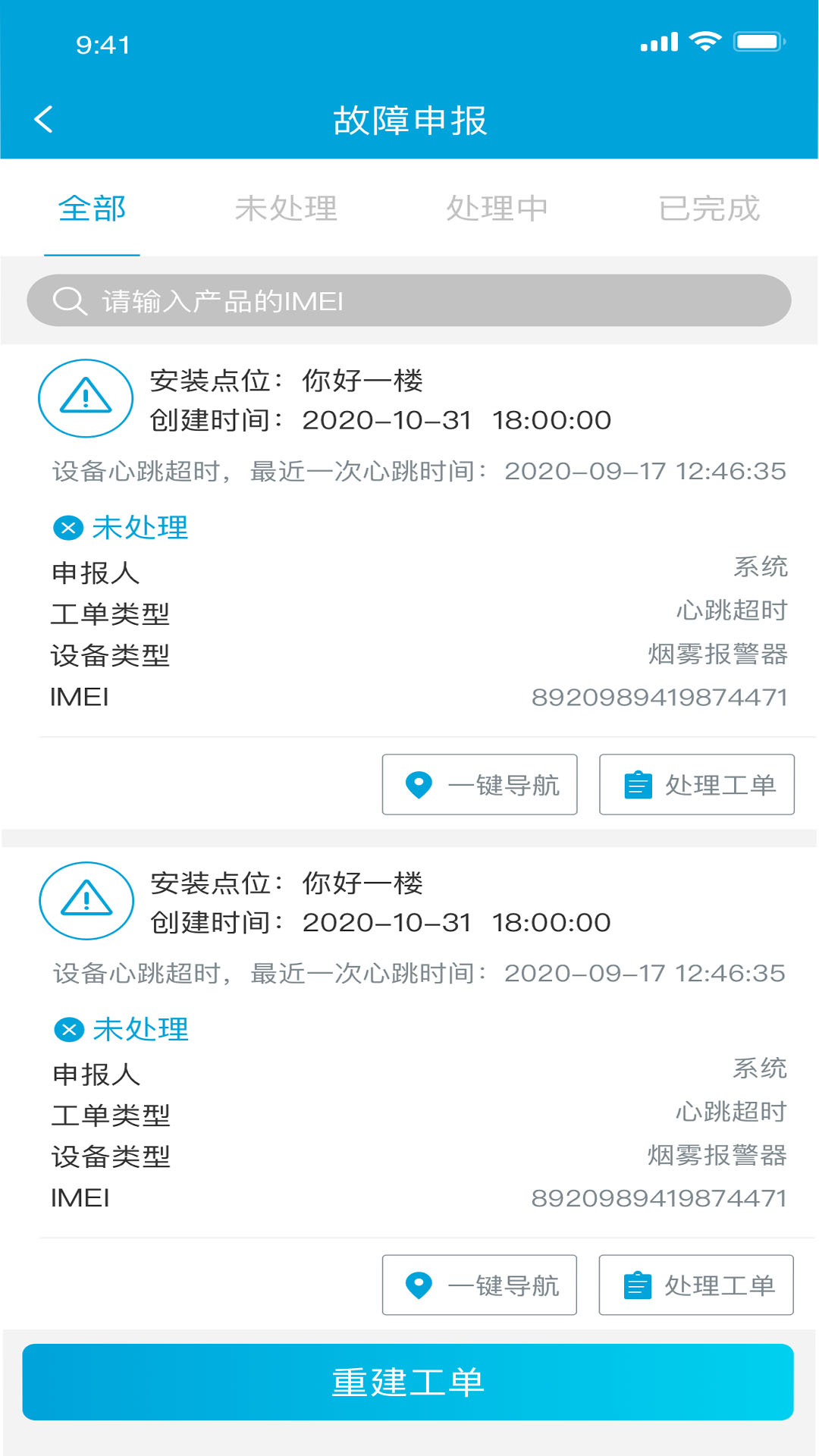Viewport: 819px width, 1456px height.
Task: Switch to the 全部 tab
Action: tap(92, 209)
